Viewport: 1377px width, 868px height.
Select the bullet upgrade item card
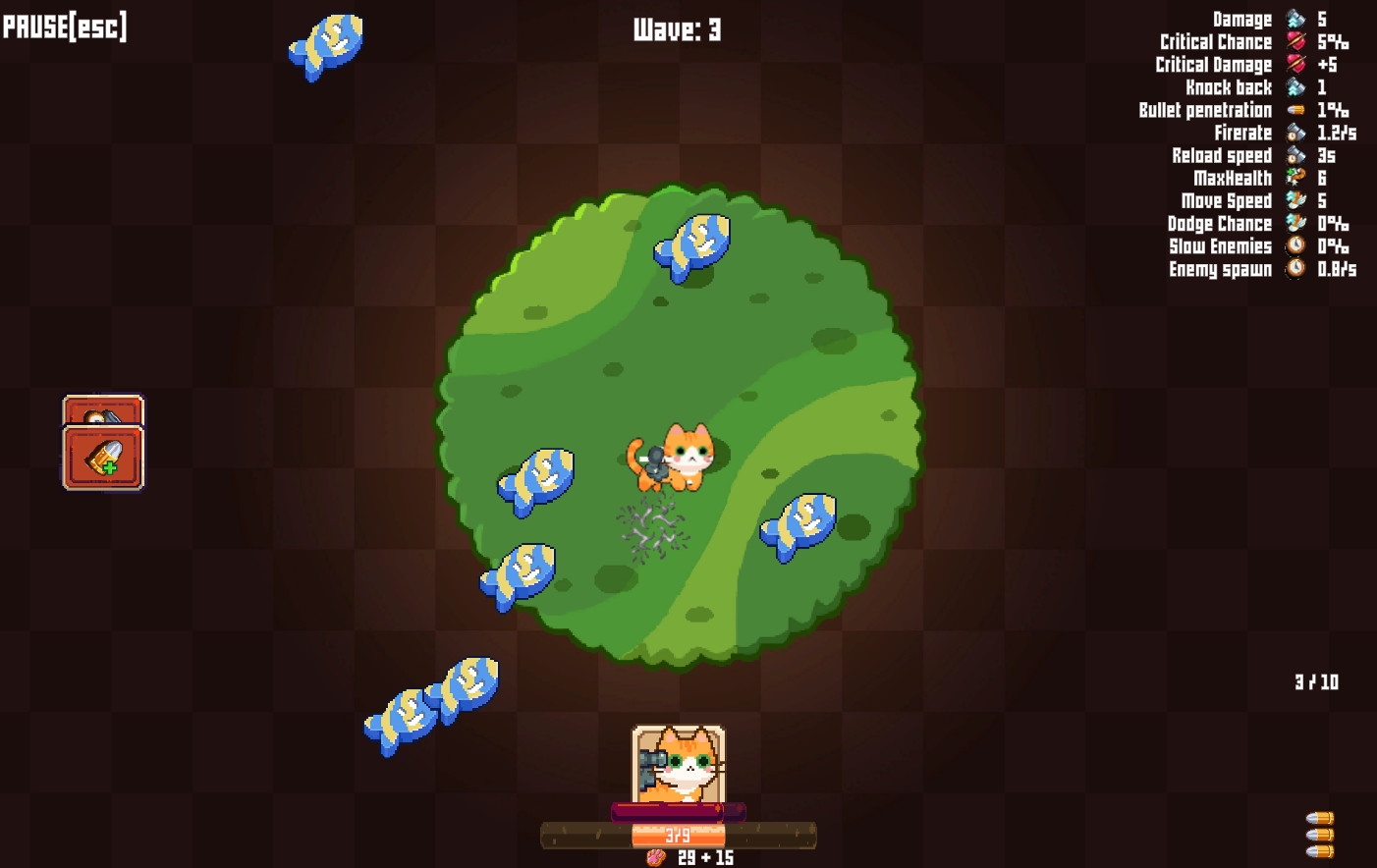coord(103,459)
